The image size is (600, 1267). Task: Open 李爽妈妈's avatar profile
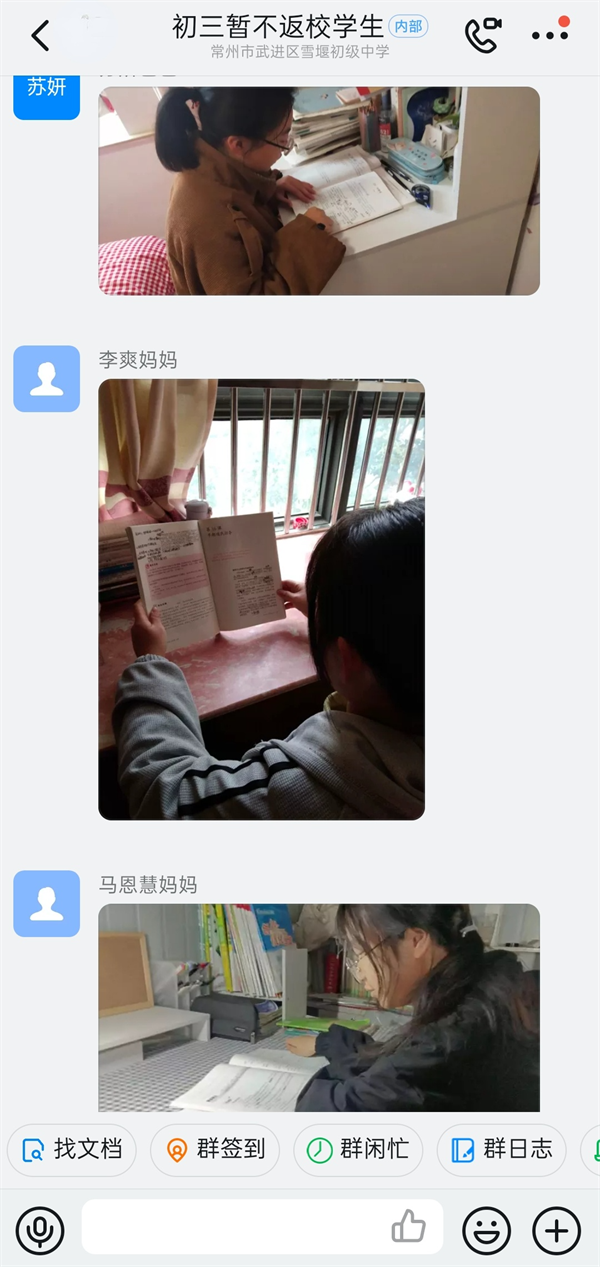pos(46,379)
